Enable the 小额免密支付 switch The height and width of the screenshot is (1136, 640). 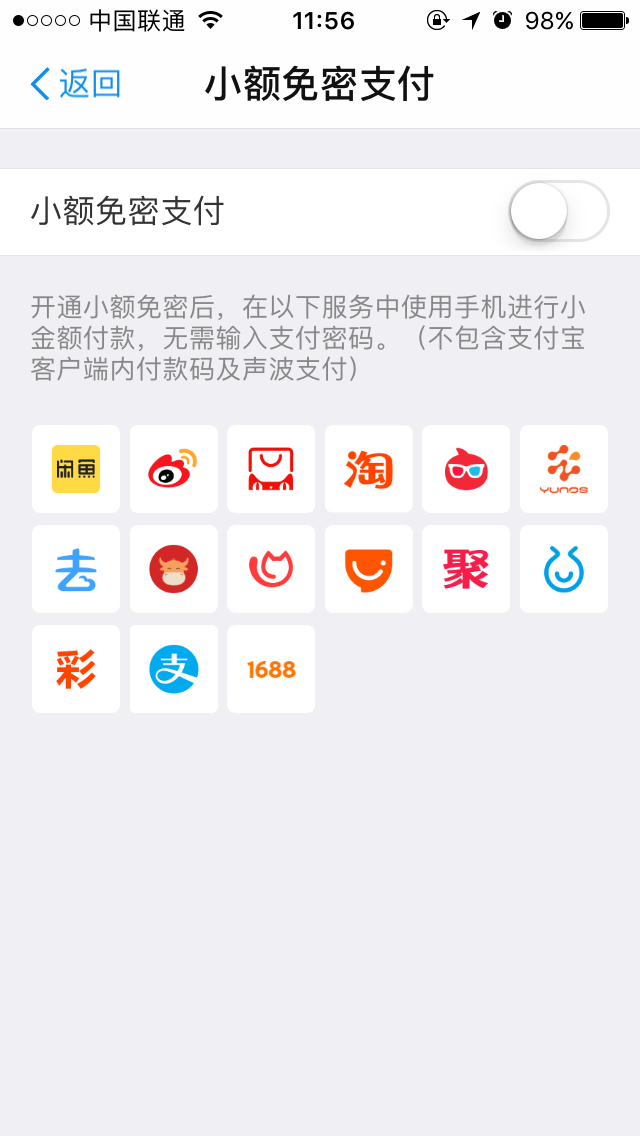559,211
